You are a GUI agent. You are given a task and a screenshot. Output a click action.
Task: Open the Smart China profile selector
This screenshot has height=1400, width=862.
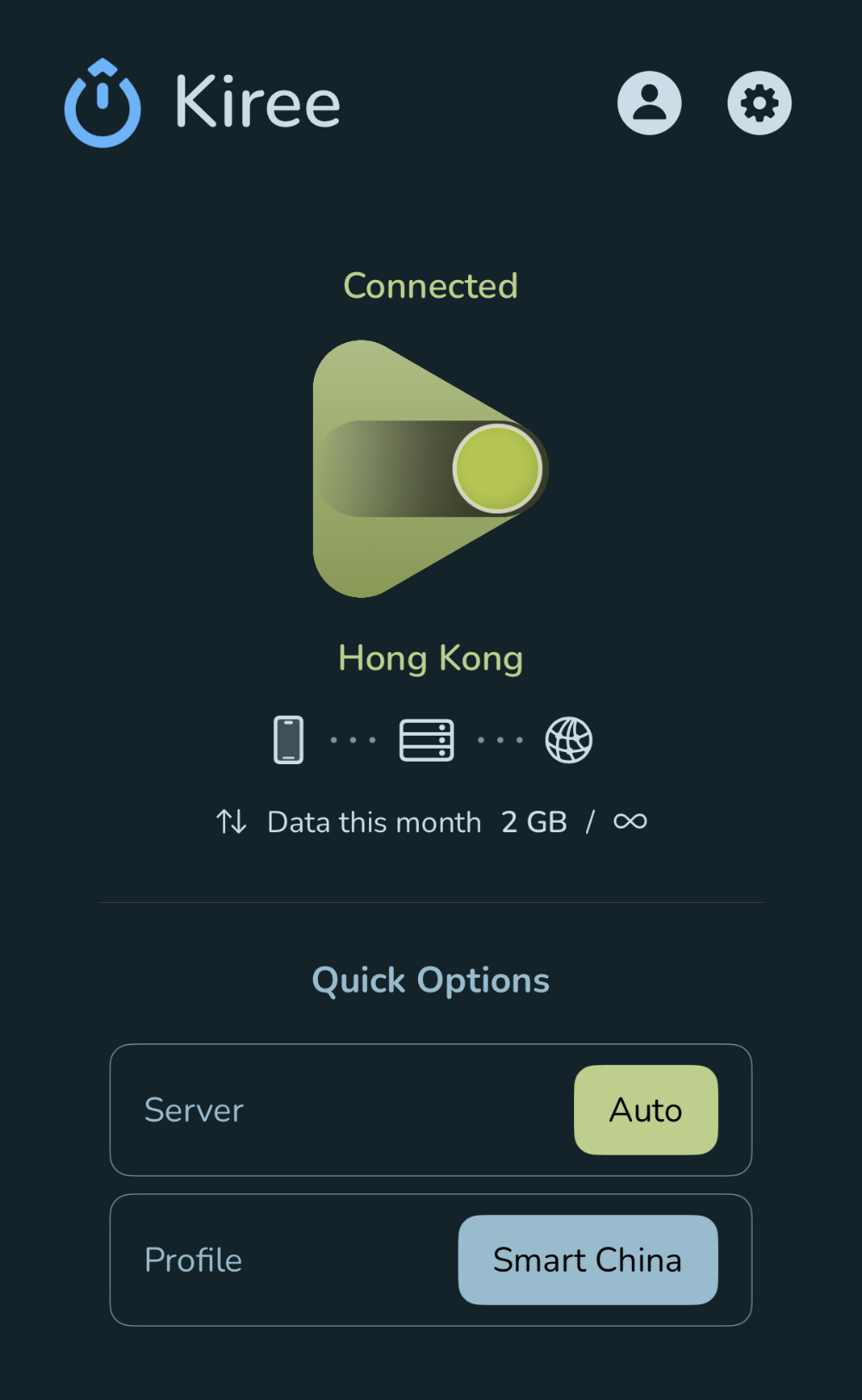click(x=587, y=1260)
